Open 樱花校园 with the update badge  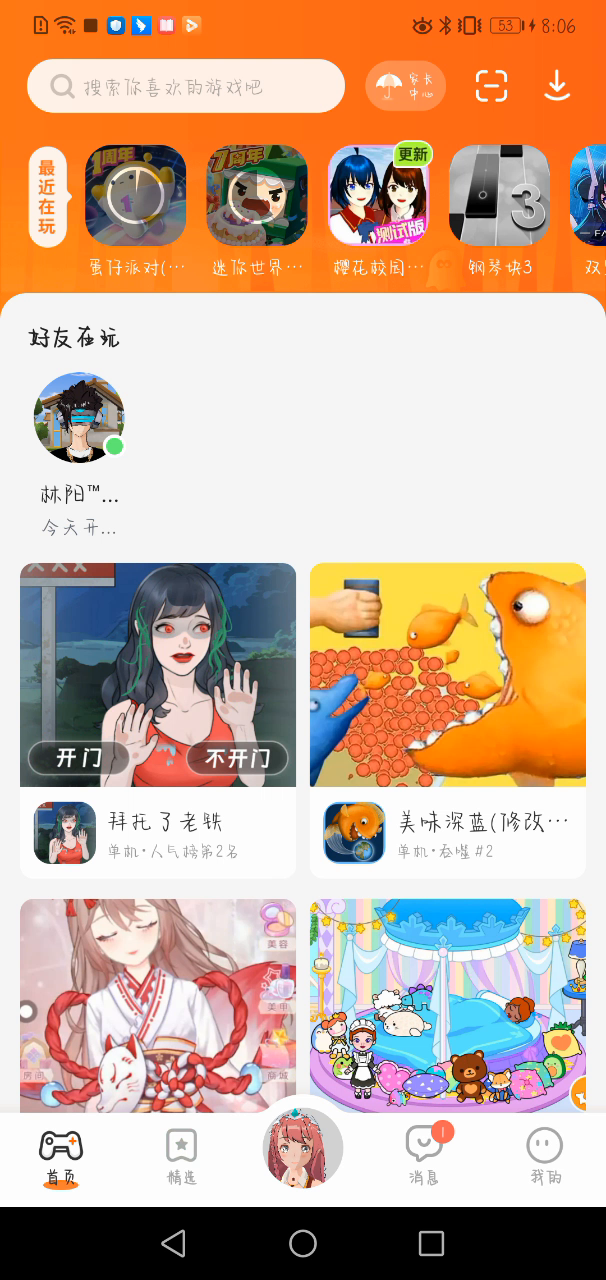click(x=379, y=196)
